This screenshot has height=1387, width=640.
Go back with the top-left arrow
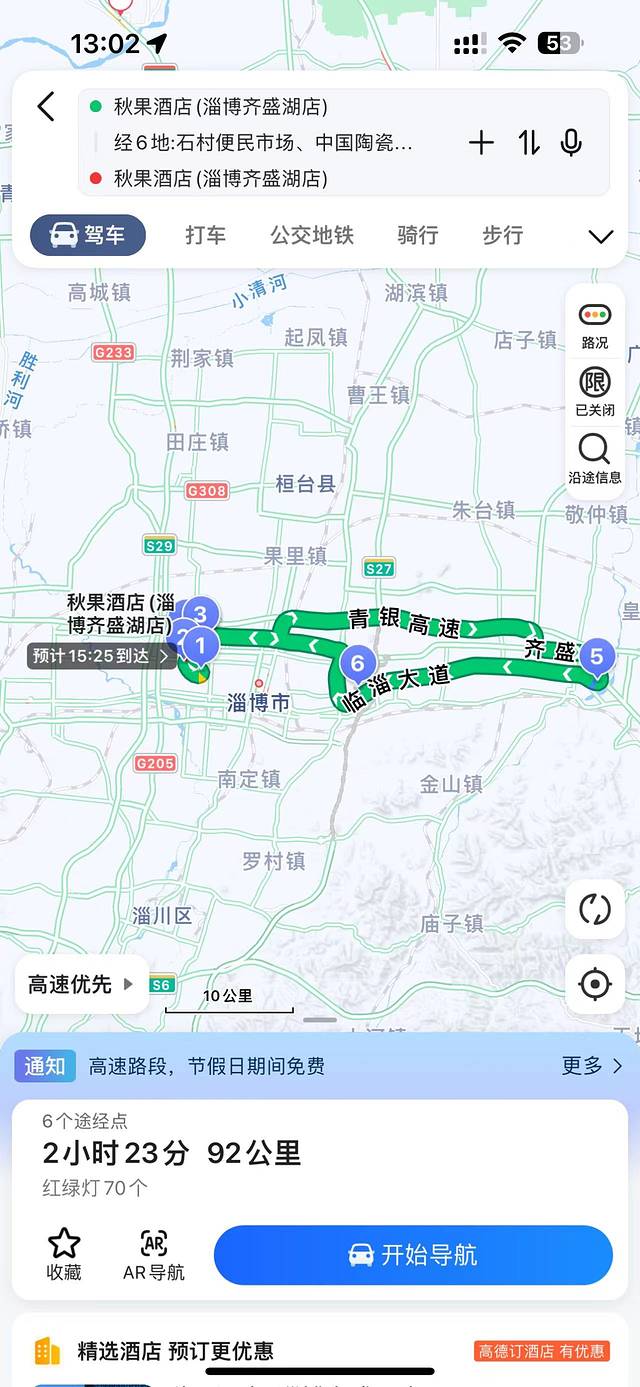point(45,106)
